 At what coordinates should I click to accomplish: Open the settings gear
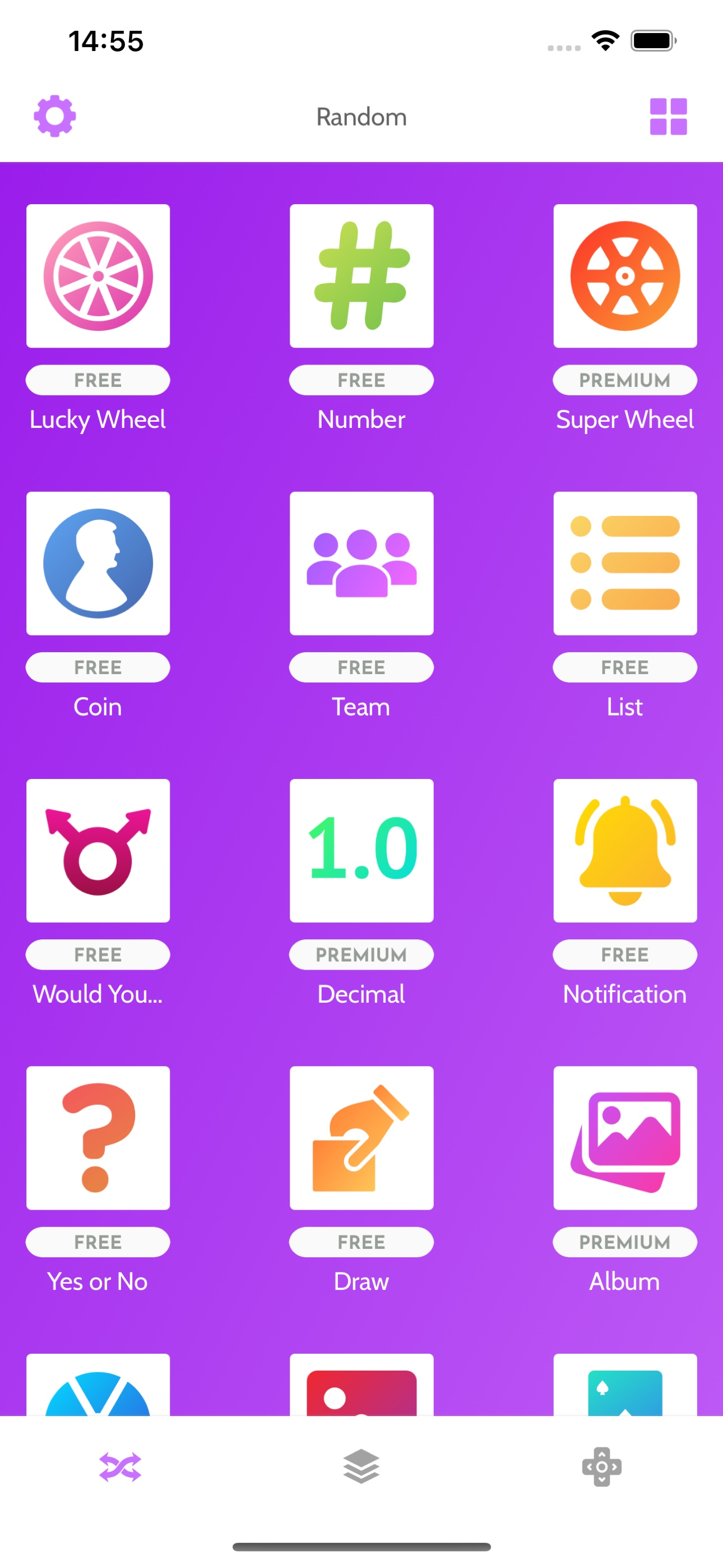[54, 116]
